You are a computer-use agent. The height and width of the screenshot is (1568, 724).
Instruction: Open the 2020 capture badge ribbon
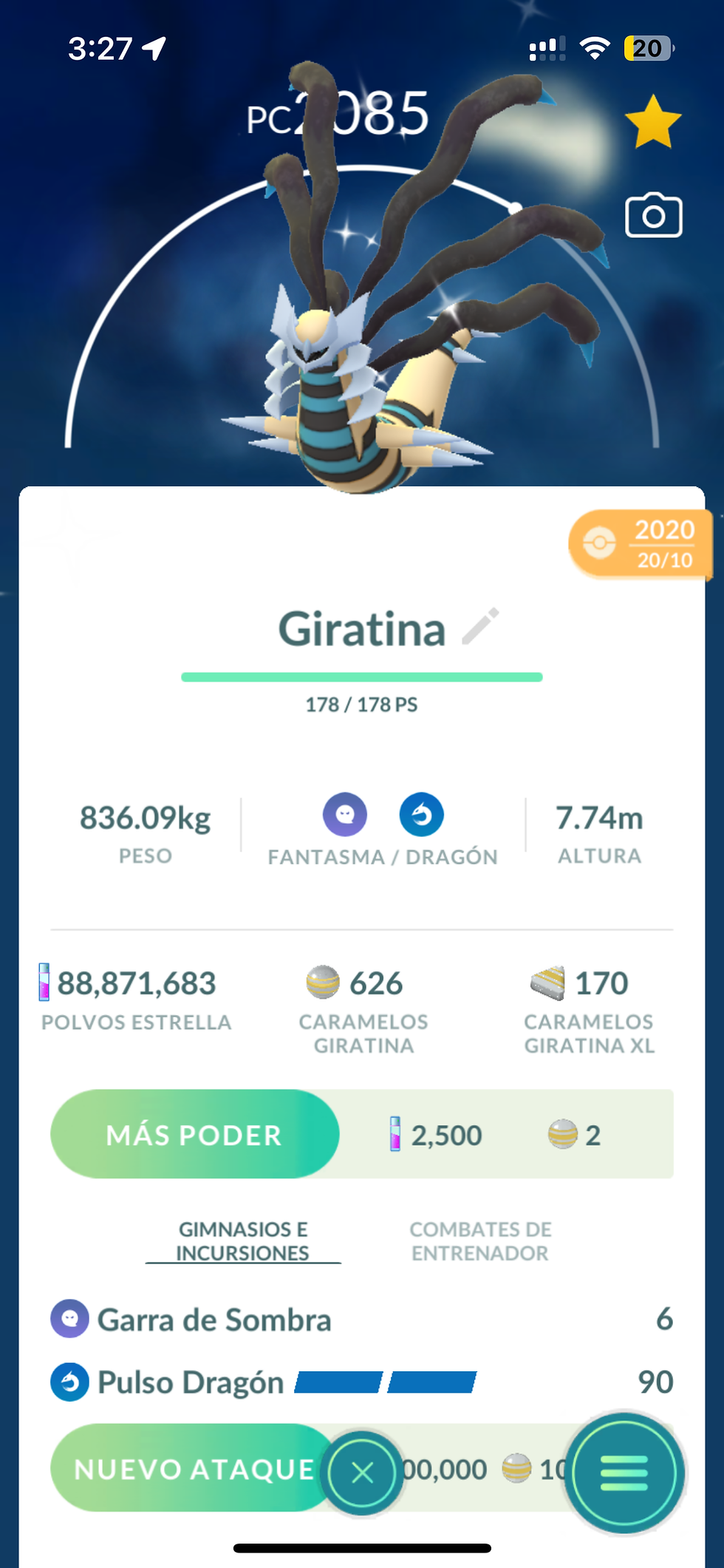640,543
